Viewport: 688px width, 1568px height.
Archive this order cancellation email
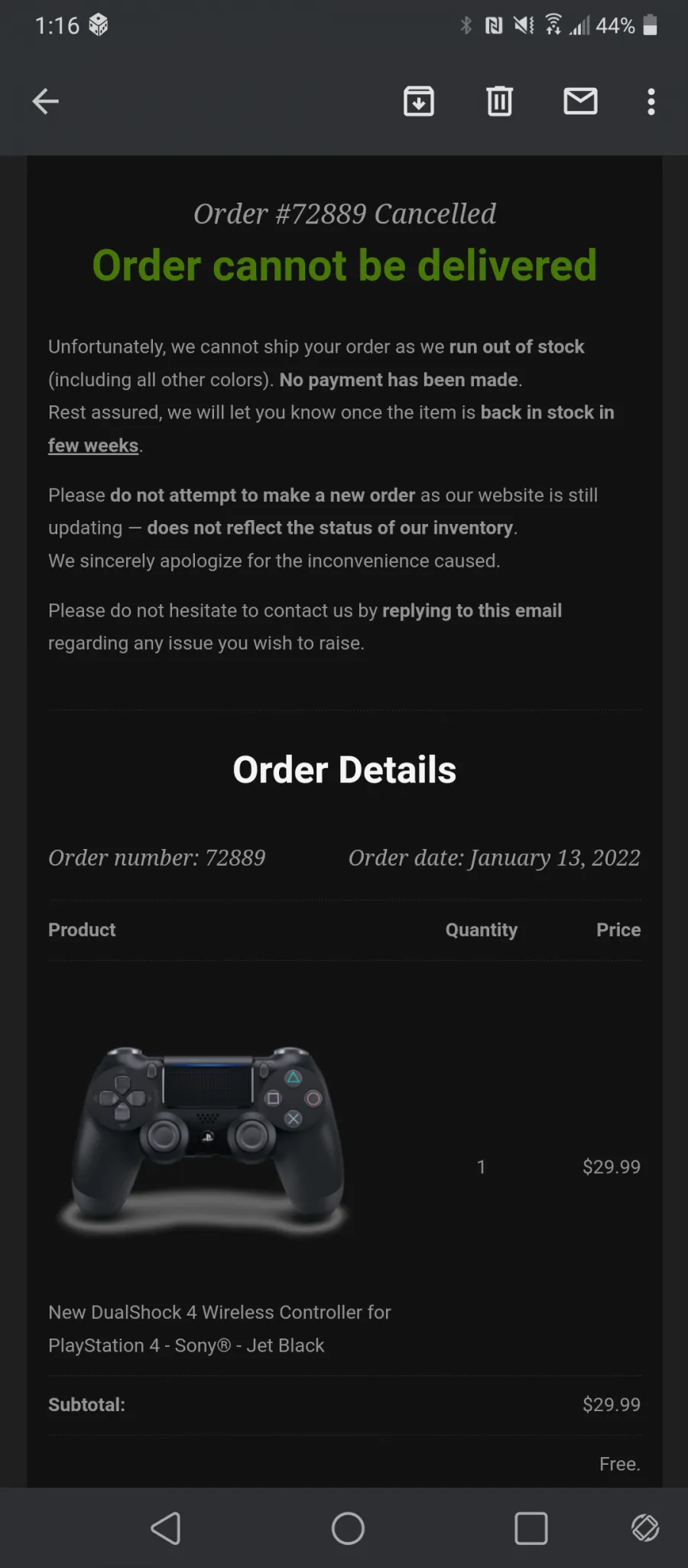[419, 101]
